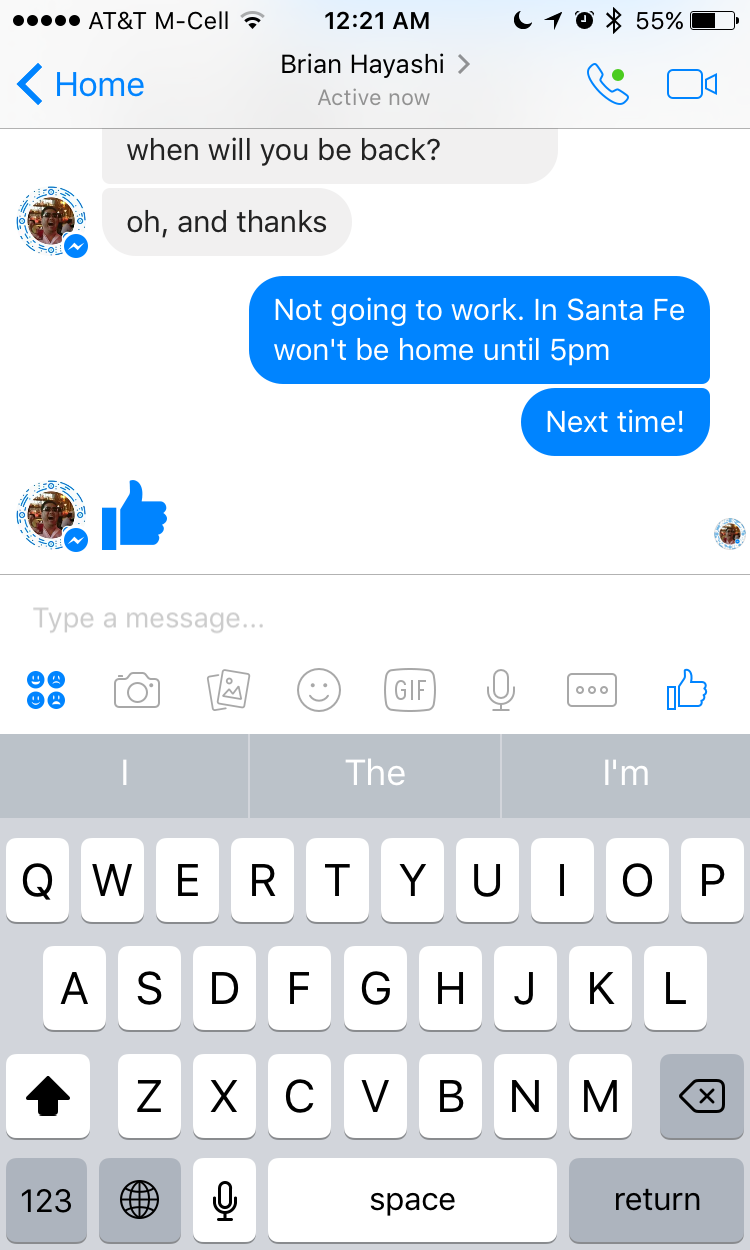
Task: Select The from the suggestion bar
Action: (x=374, y=776)
